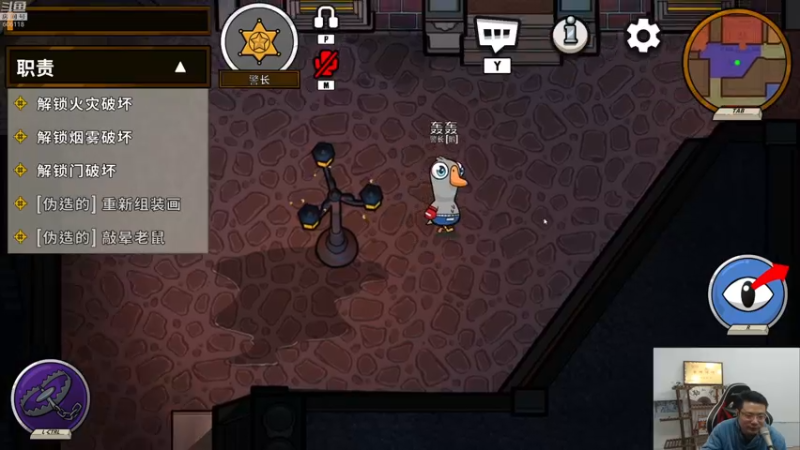Activate the eye vision ability

pos(747,293)
